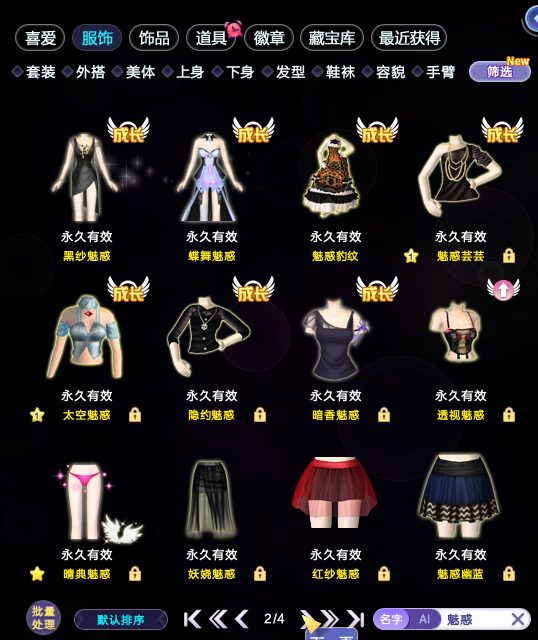Tap 批量处理 batch button
Viewport: 538px width, 640px height.
44,618
